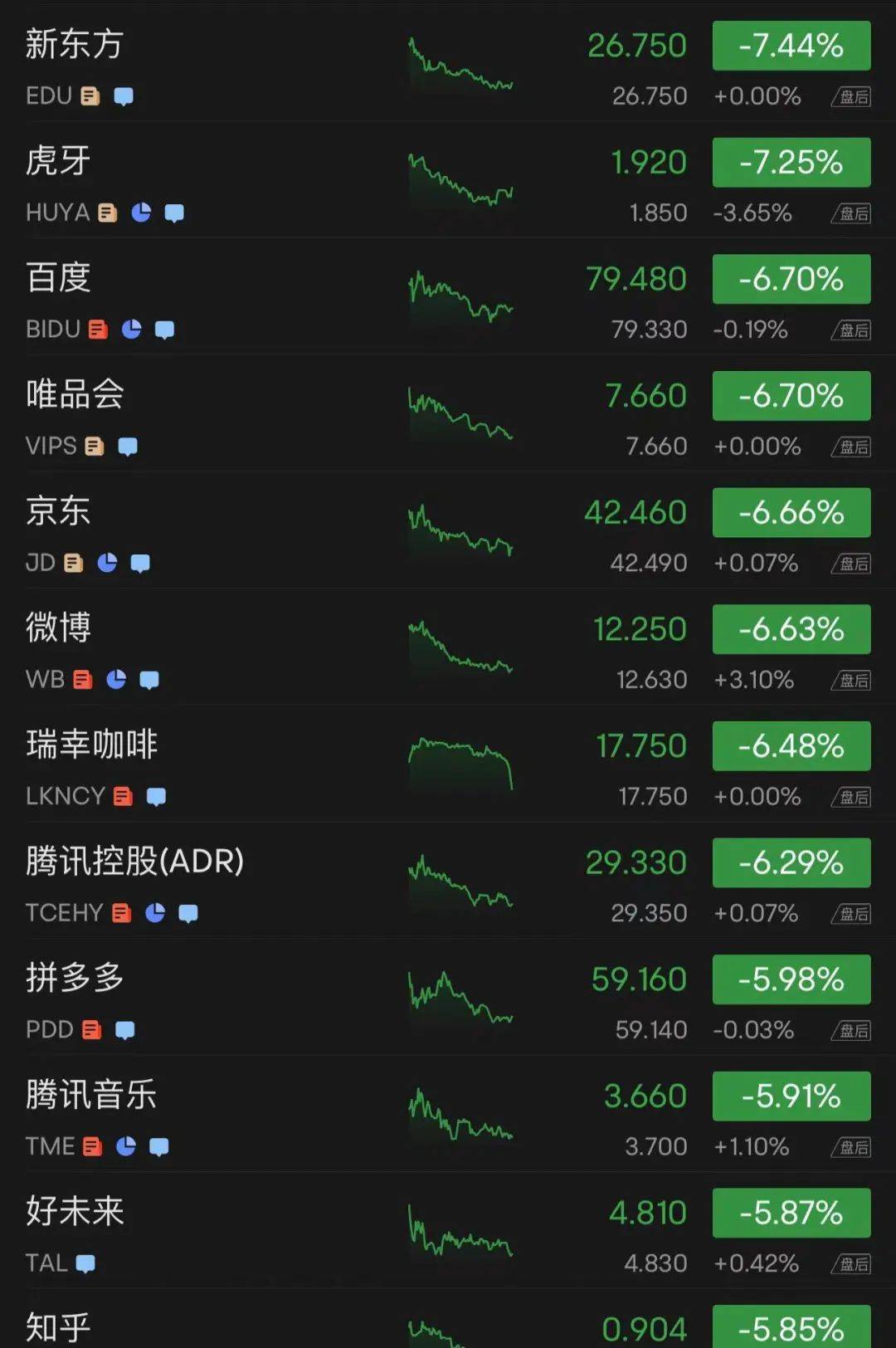
Task: Open the discussion bubble next to WB
Action: [151, 679]
